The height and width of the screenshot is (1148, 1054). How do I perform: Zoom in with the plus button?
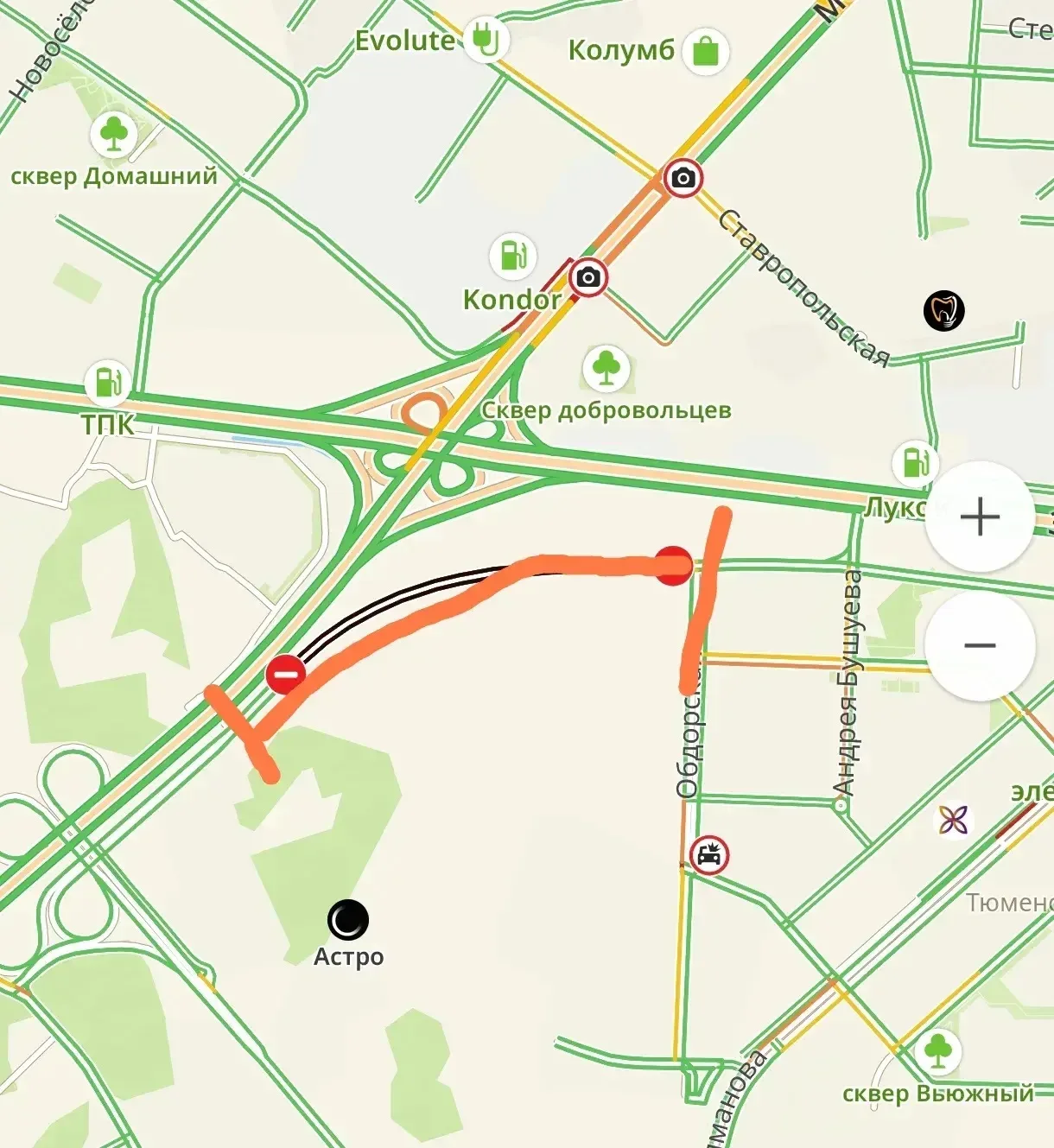tap(980, 517)
